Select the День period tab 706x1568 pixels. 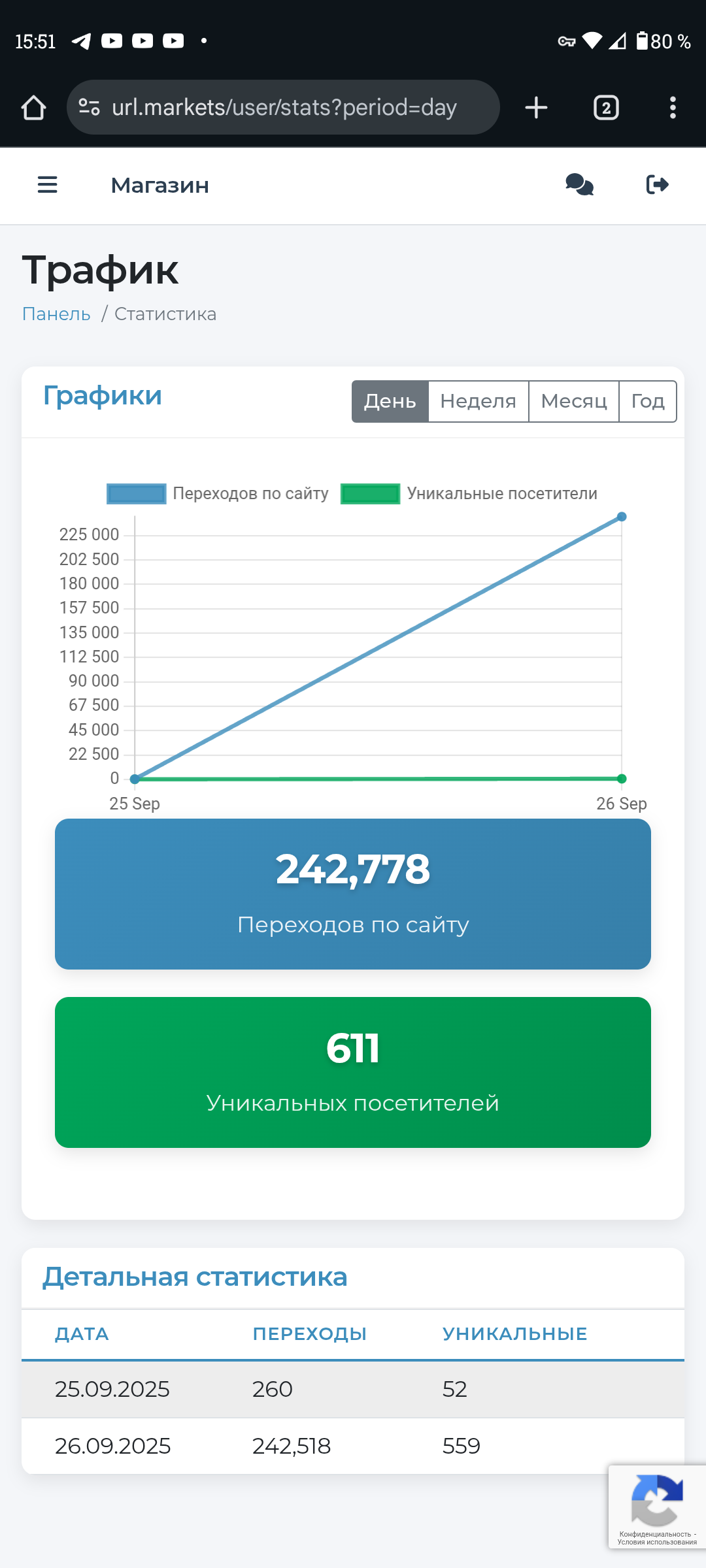390,401
